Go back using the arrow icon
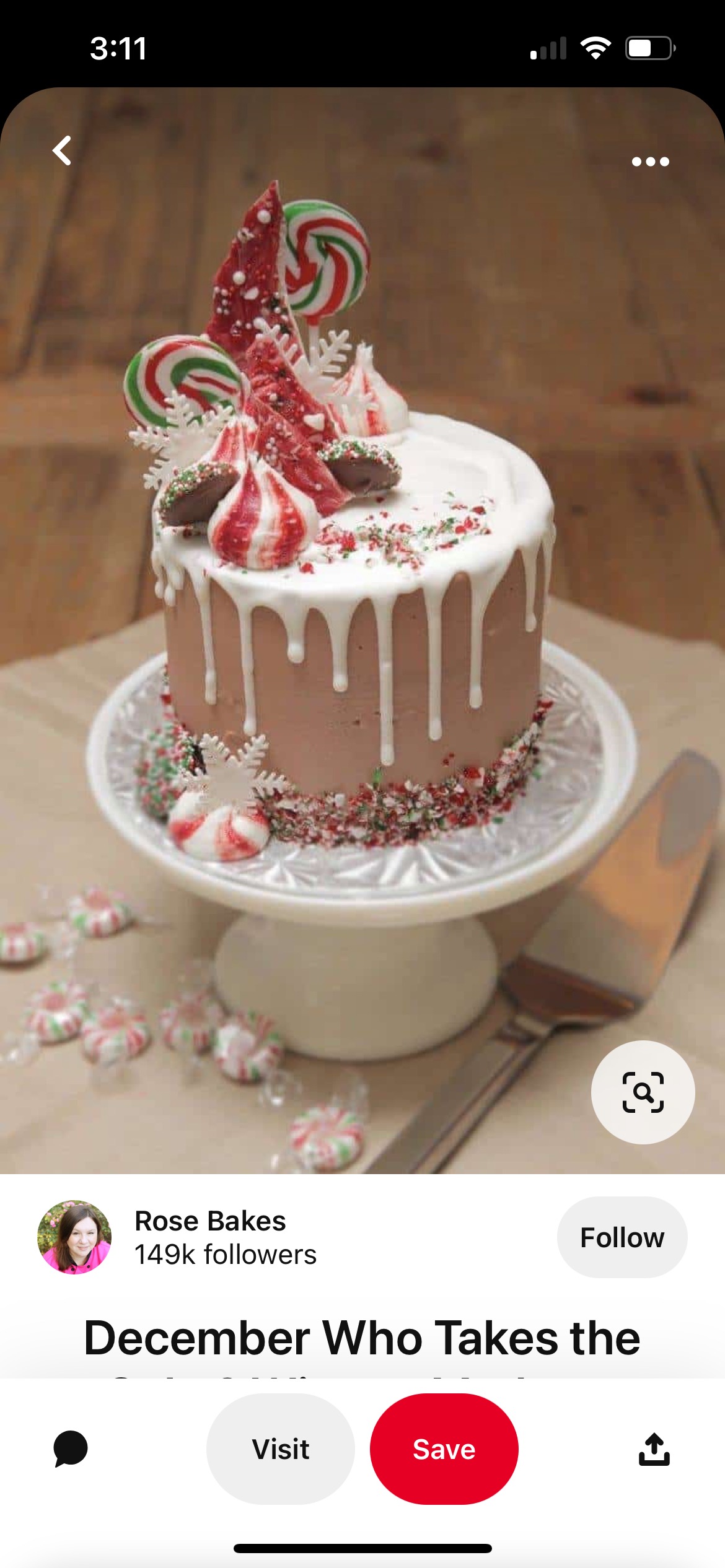This screenshot has width=725, height=1568. point(62,150)
